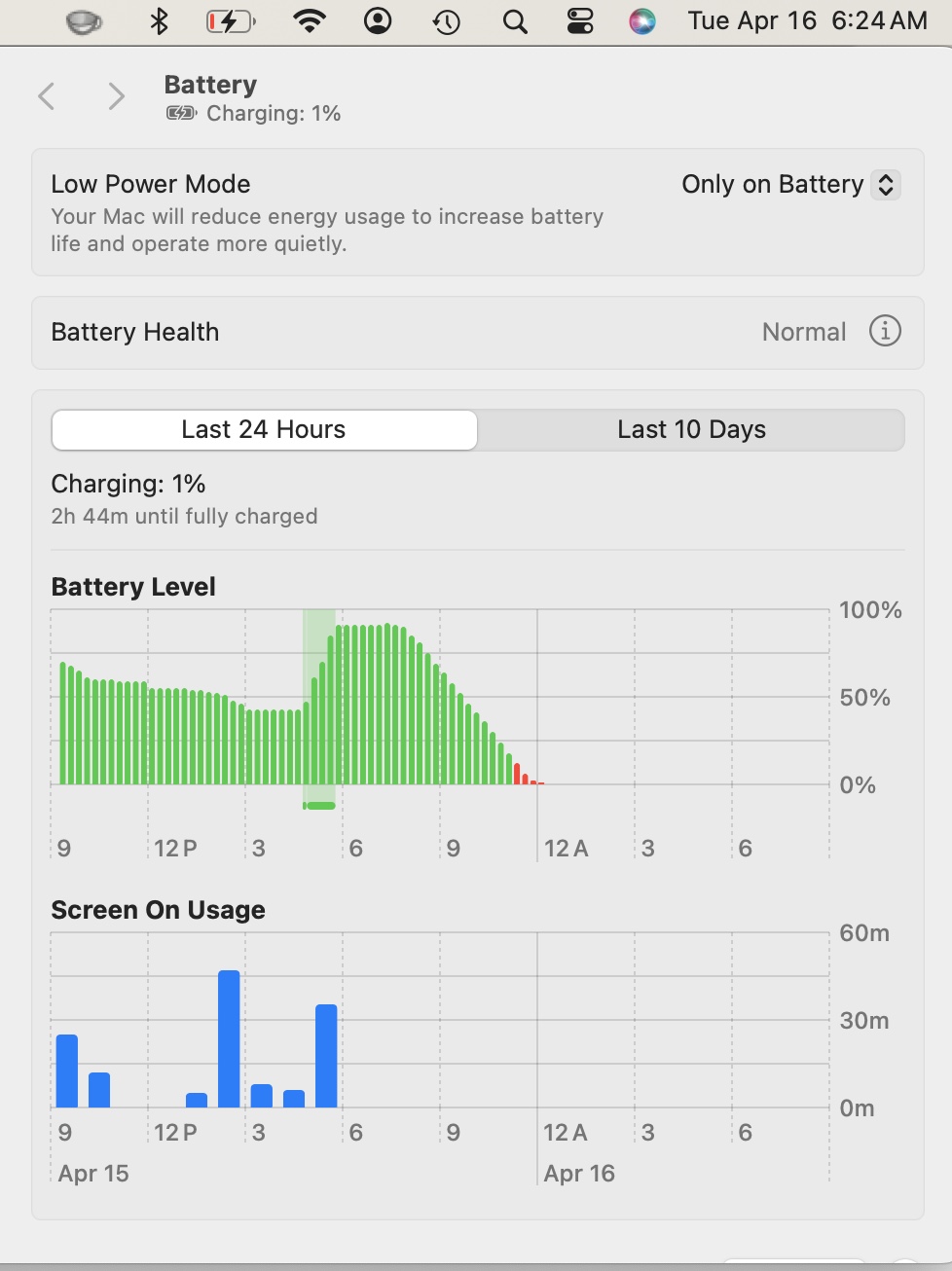Open Time Machine menu bar icon

point(447,21)
